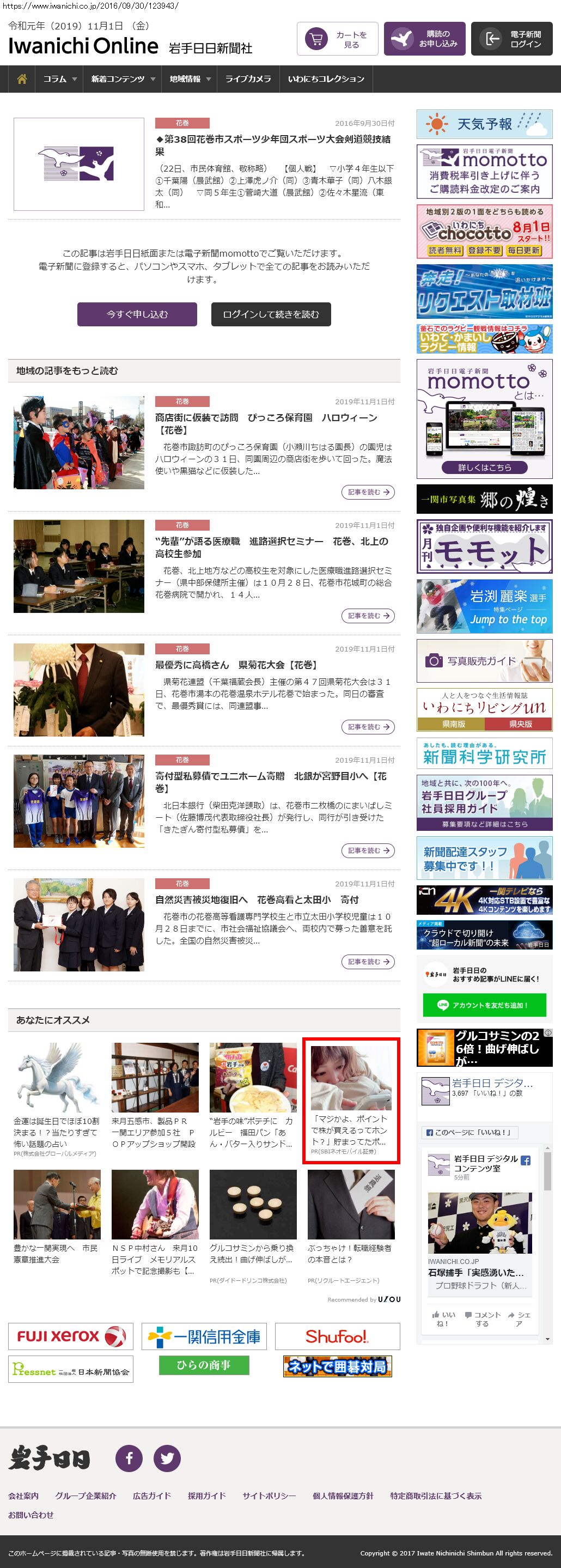561x1568 pixels.
Task: View the cart with カートを見る
Action: 338,39
